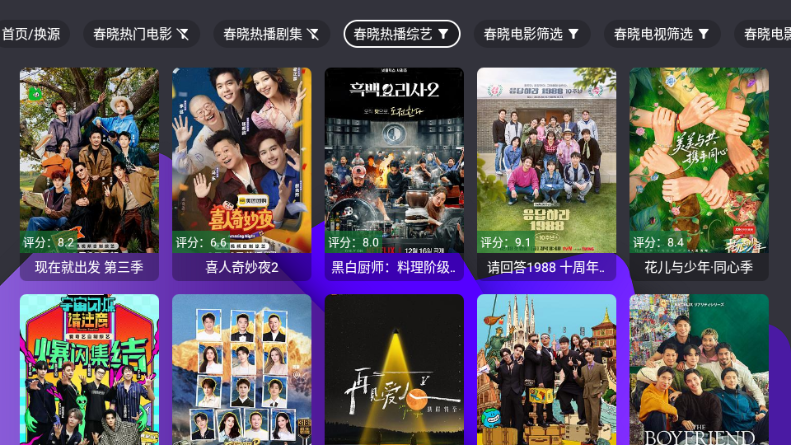Open the 爆闪集结 poster card

(89, 370)
